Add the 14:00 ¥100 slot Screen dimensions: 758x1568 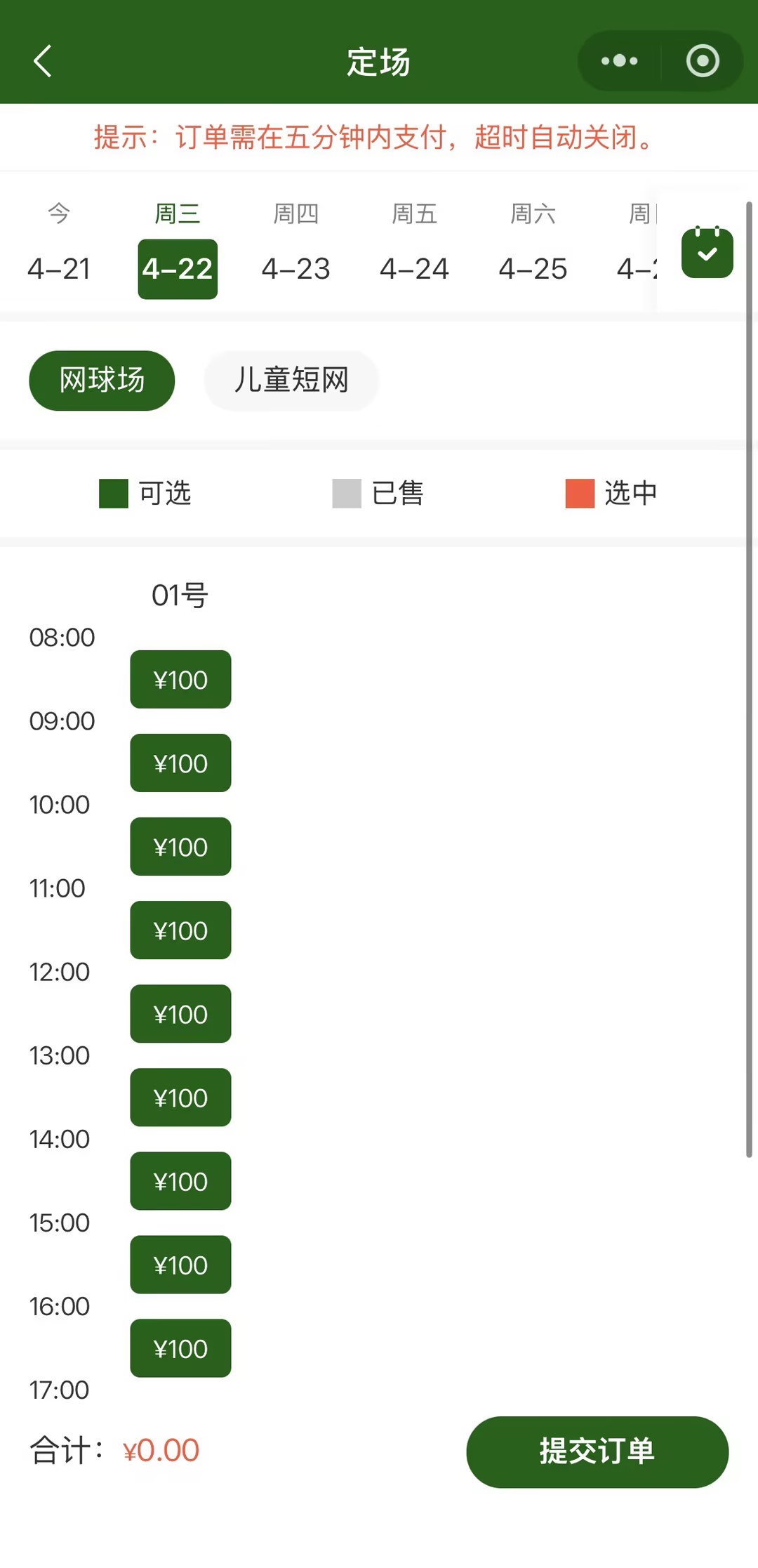point(180,1181)
